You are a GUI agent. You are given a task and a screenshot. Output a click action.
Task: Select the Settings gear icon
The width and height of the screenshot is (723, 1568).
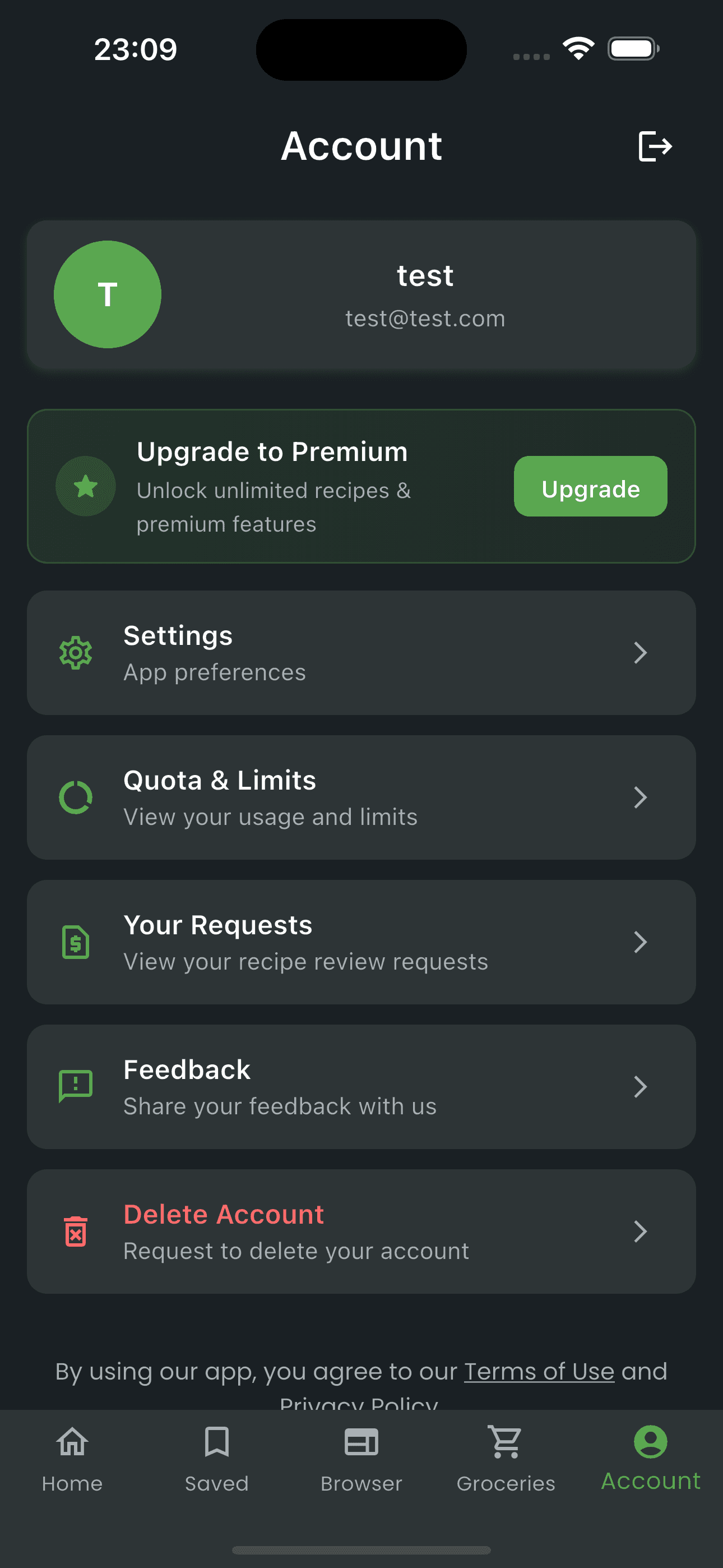pos(75,652)
